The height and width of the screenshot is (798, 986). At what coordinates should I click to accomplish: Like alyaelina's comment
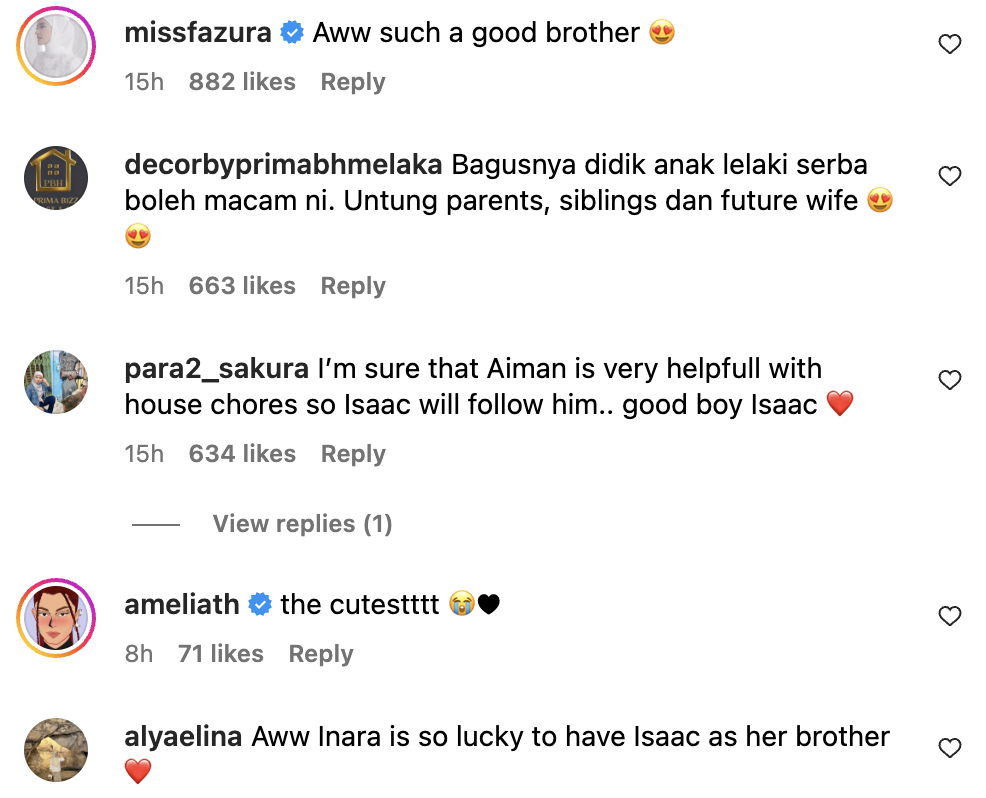click(949, 748)
